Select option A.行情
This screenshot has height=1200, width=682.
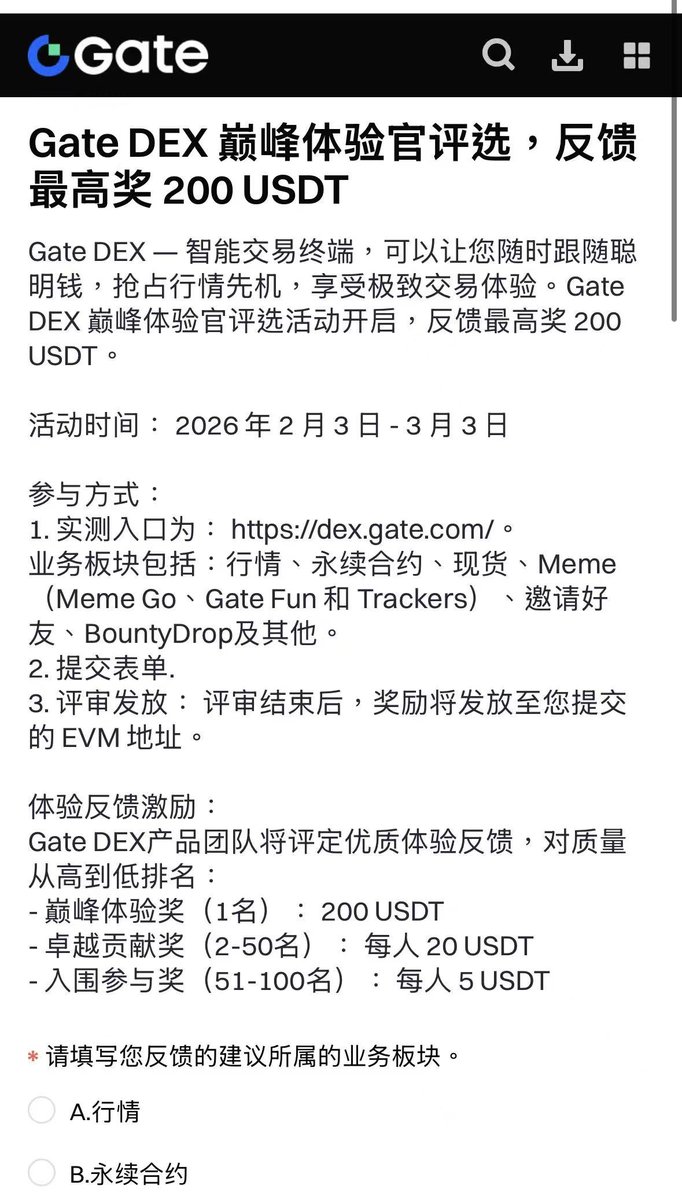42,1110
